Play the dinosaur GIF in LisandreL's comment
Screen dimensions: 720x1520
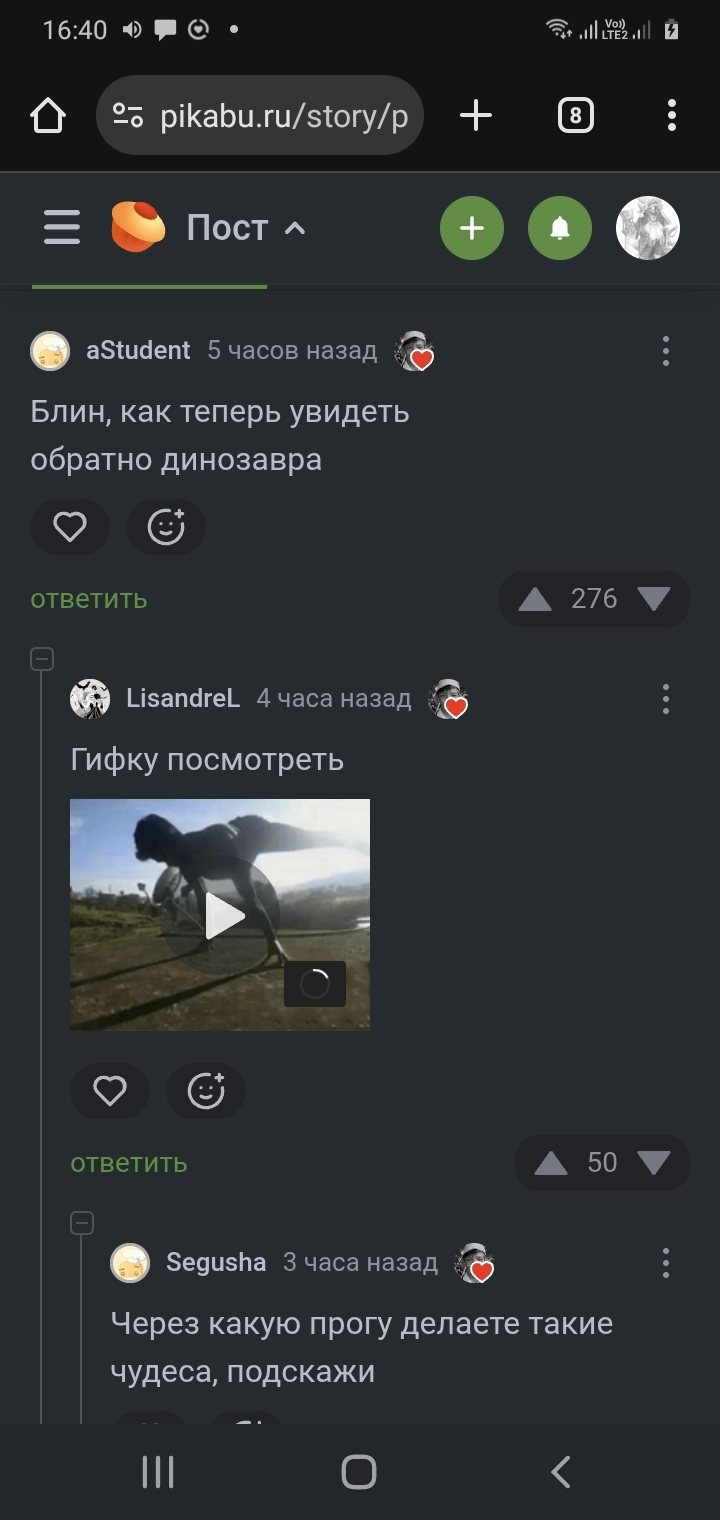click(224, 916)
